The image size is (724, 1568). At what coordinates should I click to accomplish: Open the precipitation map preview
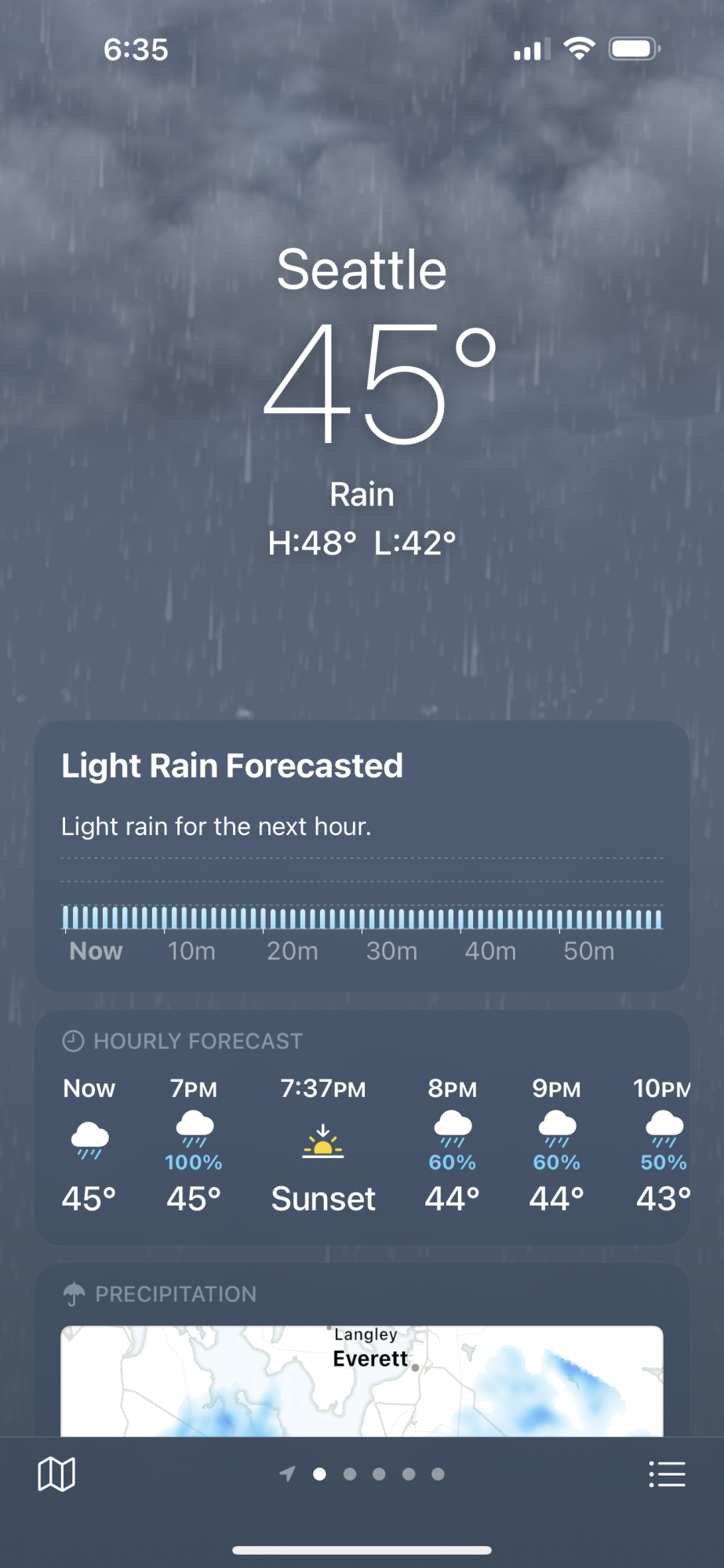pyautogui.click(x=362, y=1381)
